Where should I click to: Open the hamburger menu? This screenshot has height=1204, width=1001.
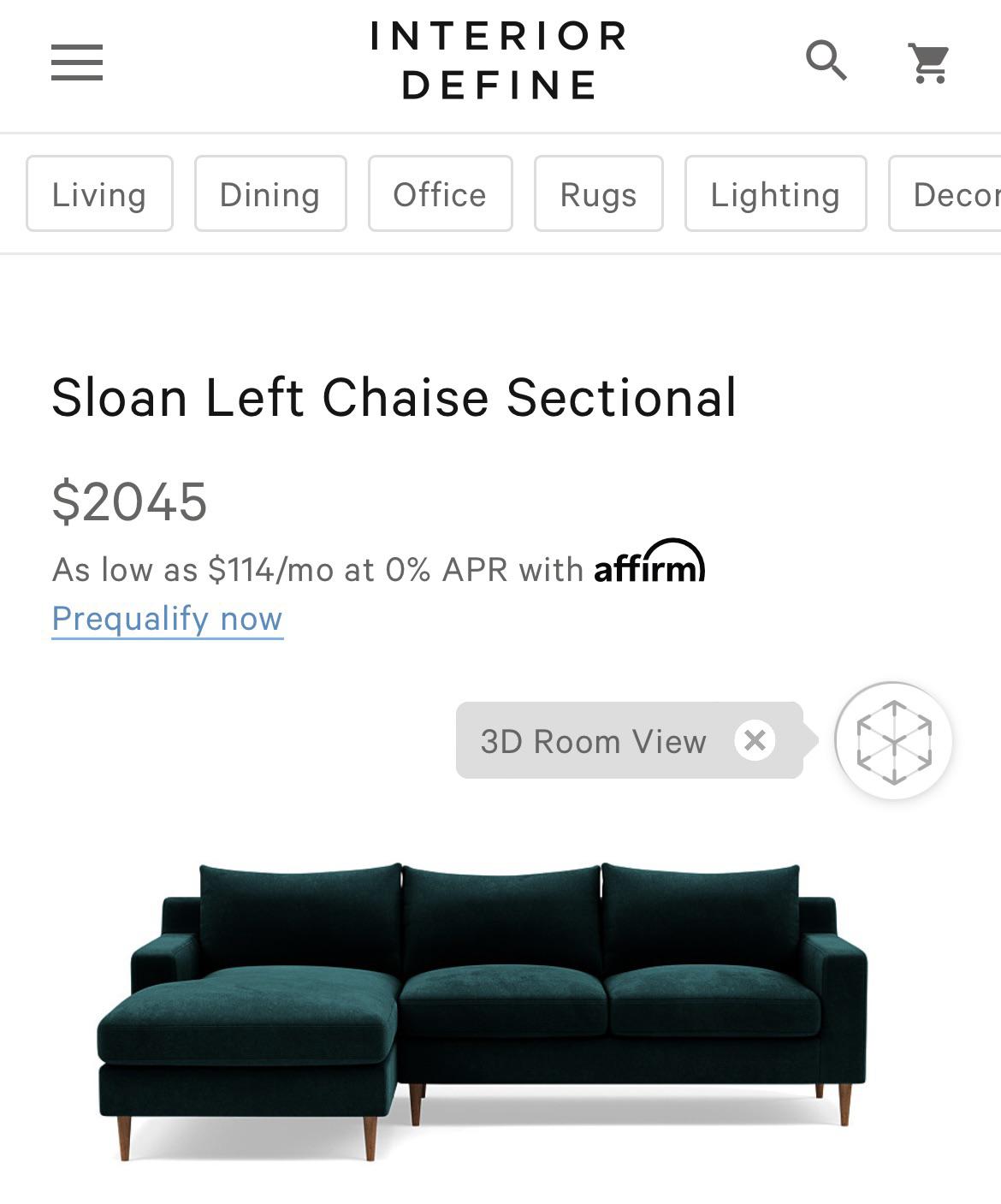click(x=77, y=62)
